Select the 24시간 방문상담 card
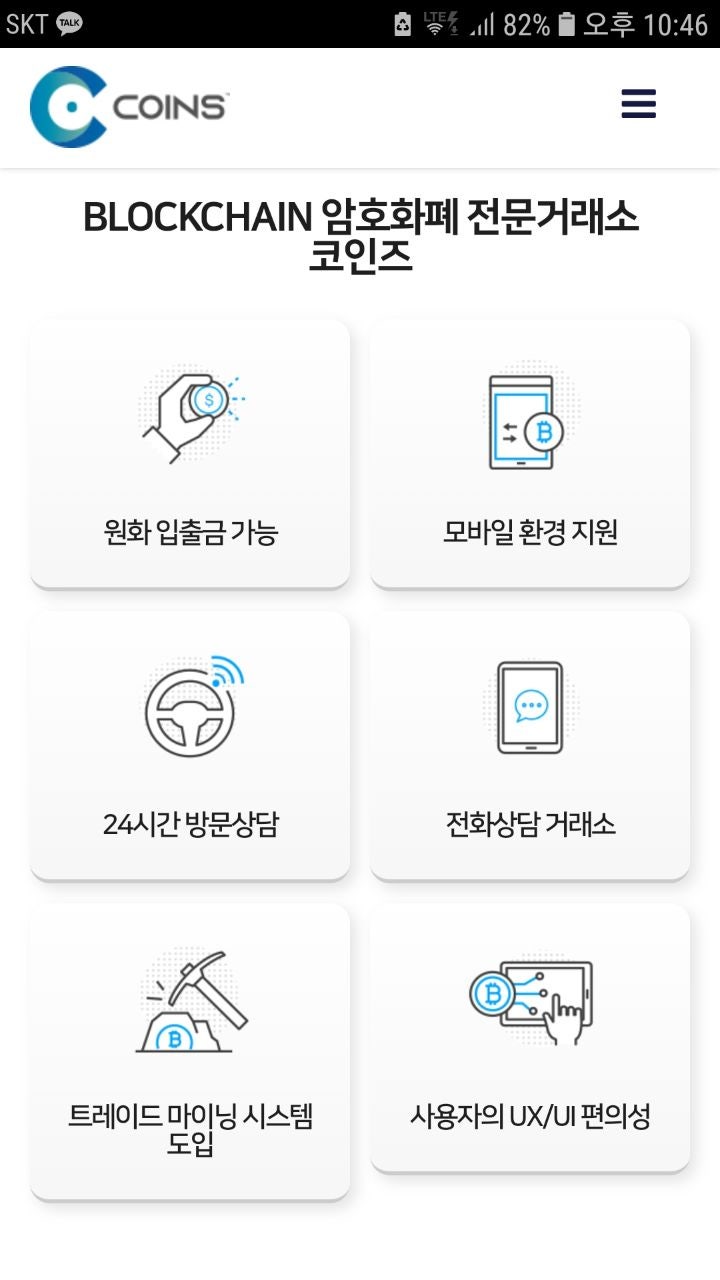Viewport: 720px width, 1280px height. tap(190, 743)
